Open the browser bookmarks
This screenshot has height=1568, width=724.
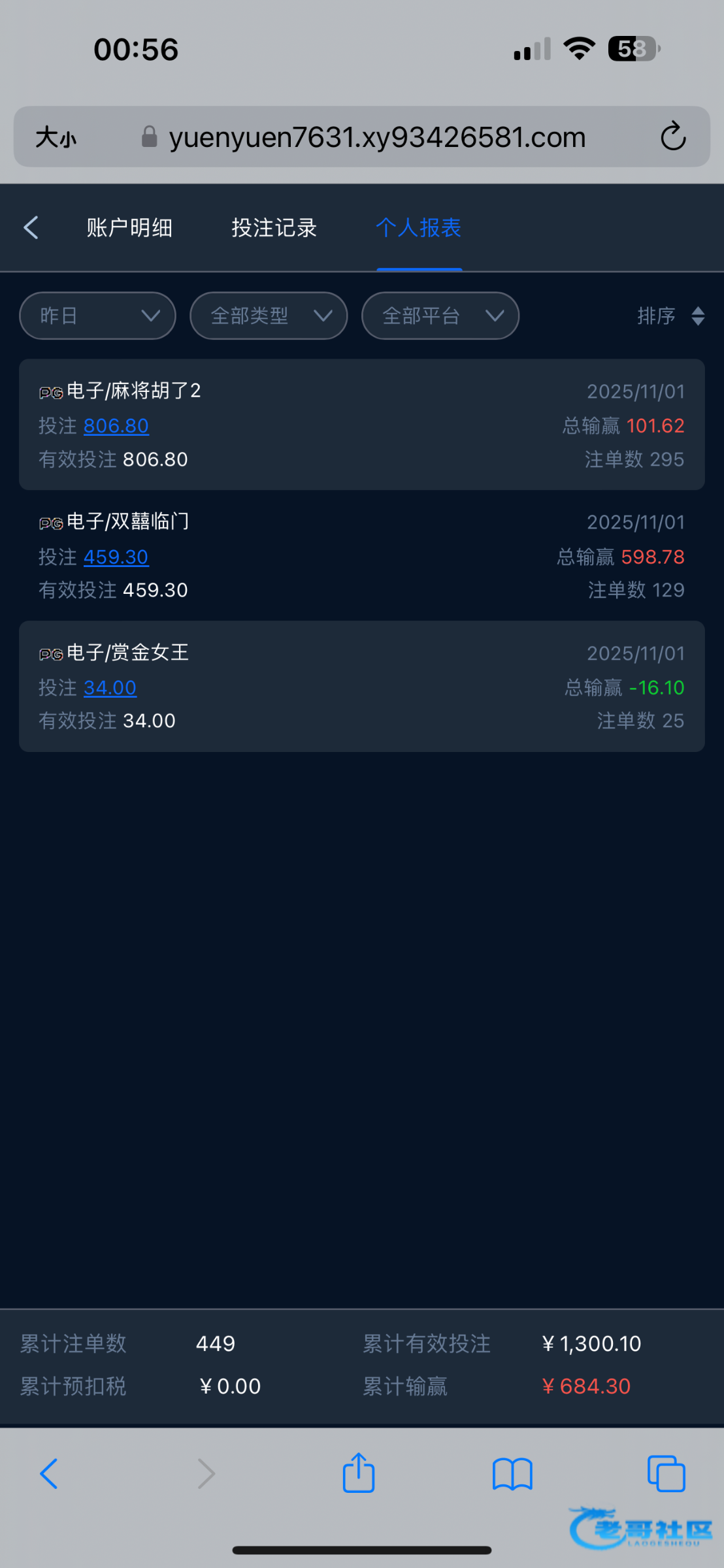[x=512, y=1475]
